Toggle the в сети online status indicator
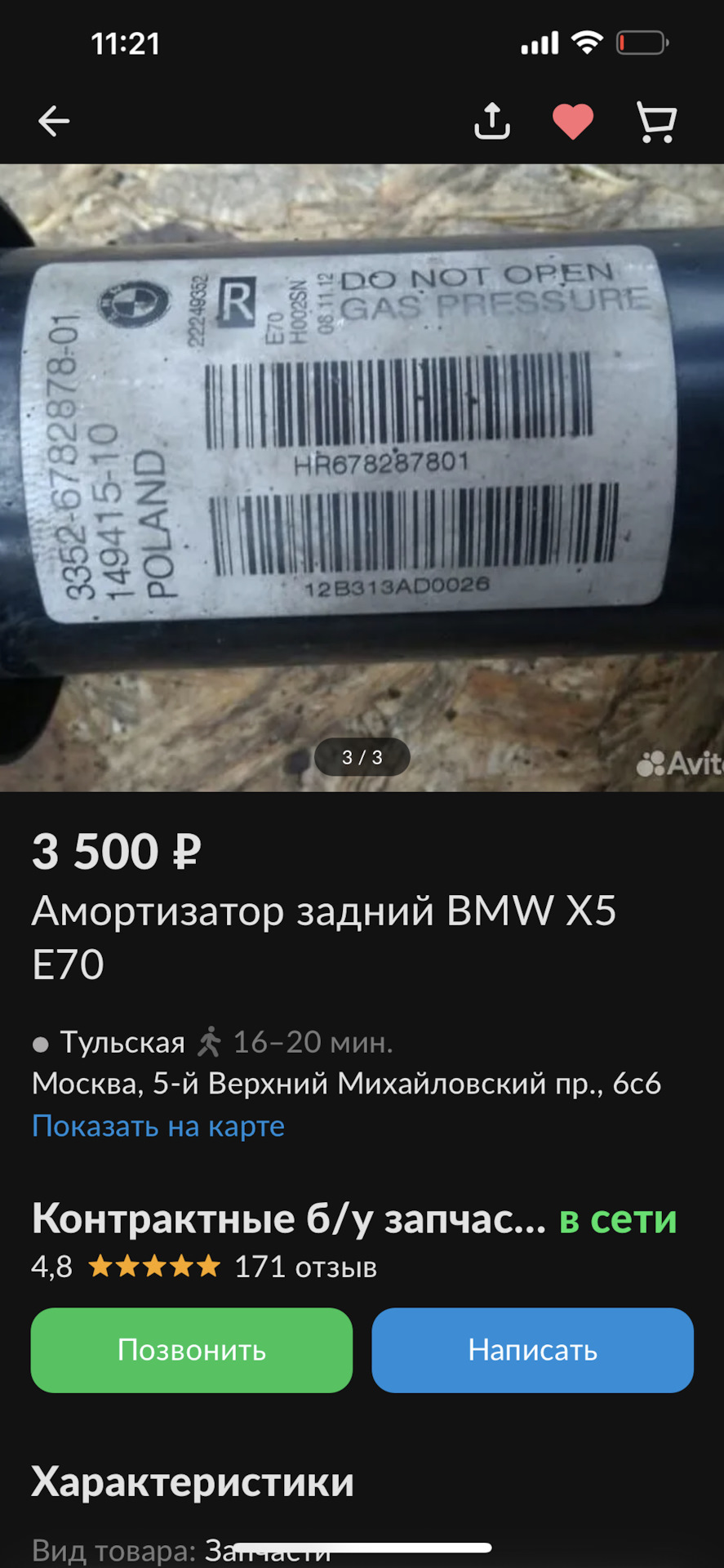Image resolution: width=724 pixels, height=1568 pixels. tap(617, 1220)
